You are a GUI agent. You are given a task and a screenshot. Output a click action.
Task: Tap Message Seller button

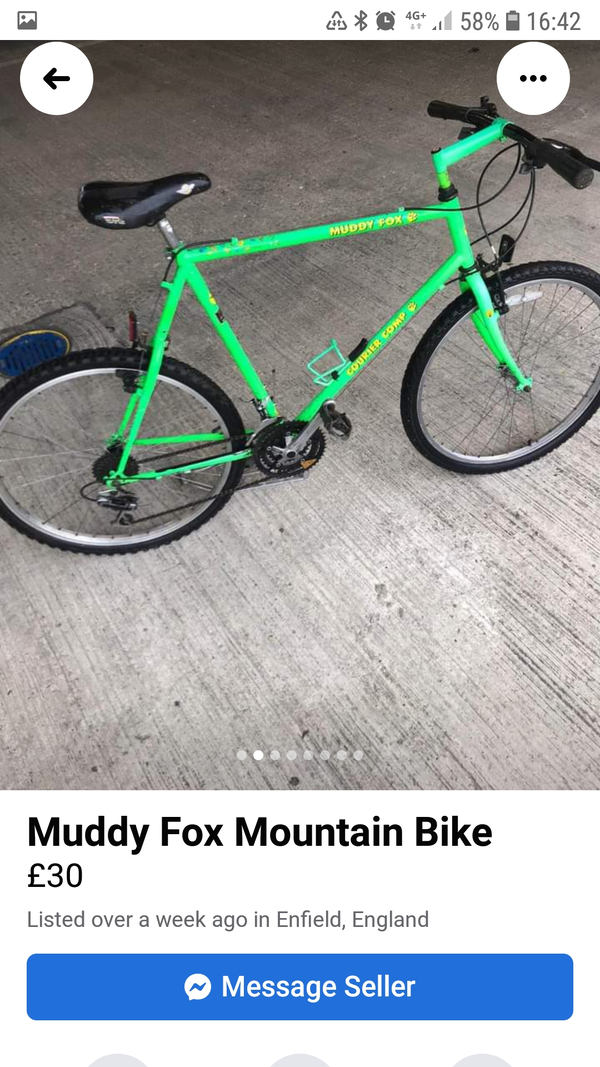(x=300, y=987)
